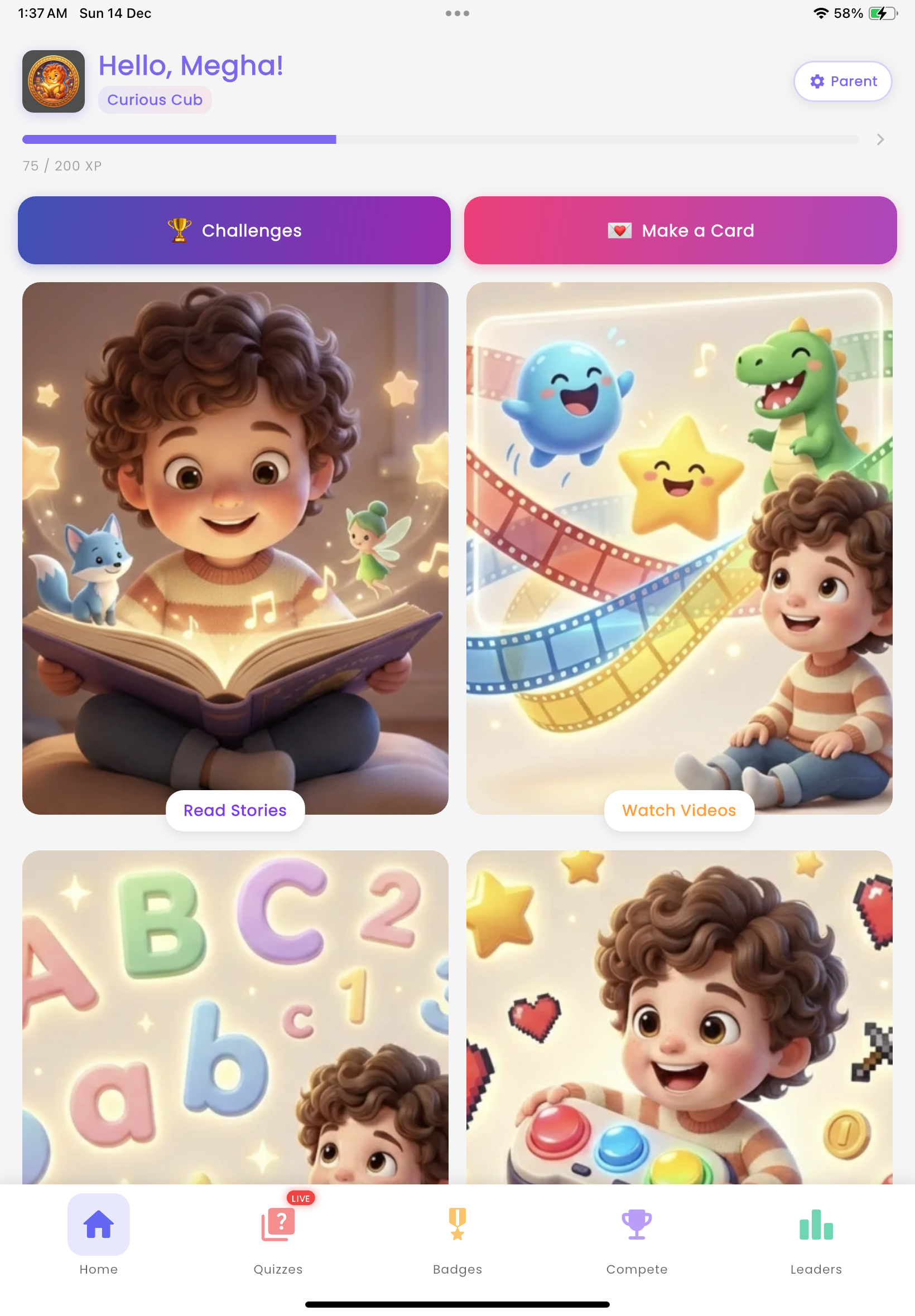Screen dimensions: 915x1316
Task: Open the Challenges section
Action: [234, 230]
